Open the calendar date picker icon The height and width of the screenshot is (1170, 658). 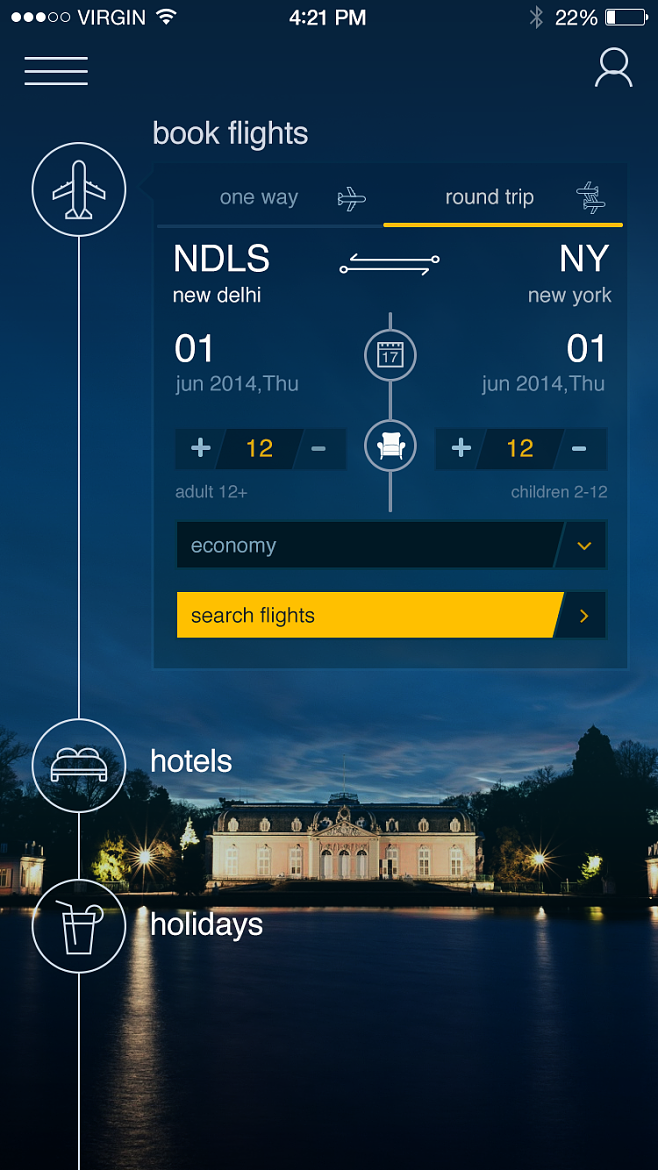390,355
